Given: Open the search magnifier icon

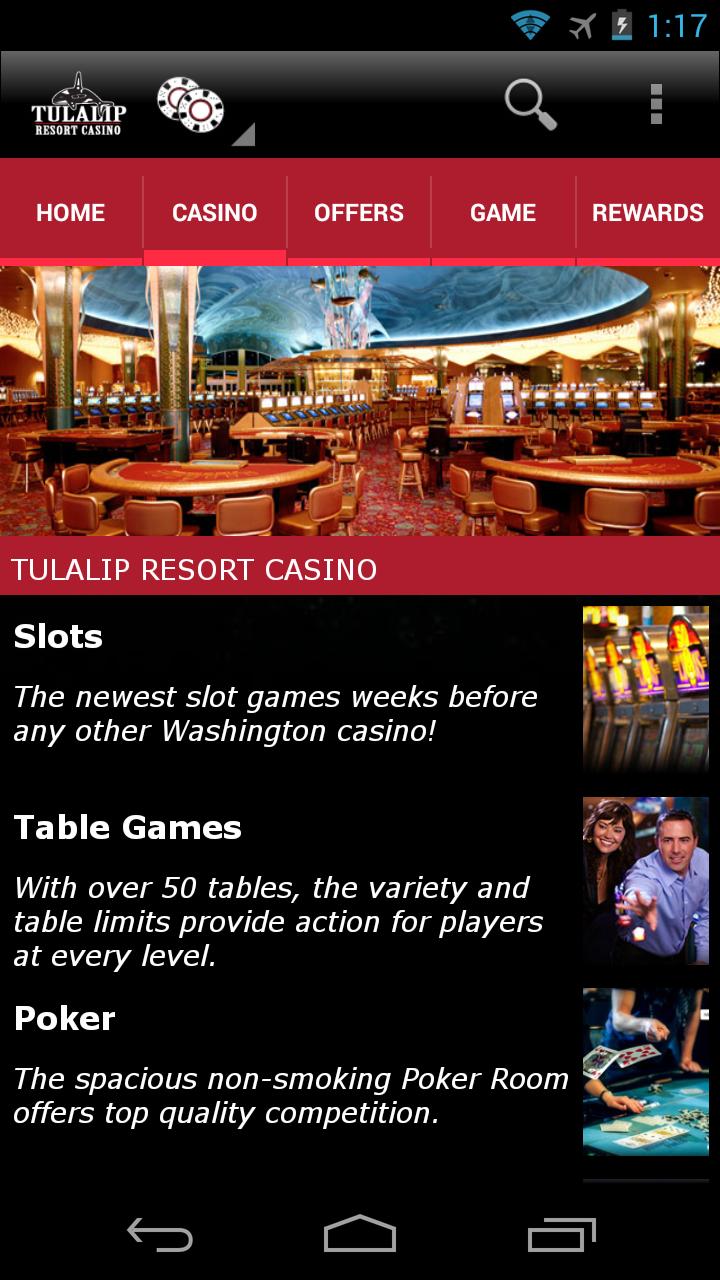Looking at the screenshot, I should [x=530, y=104].
